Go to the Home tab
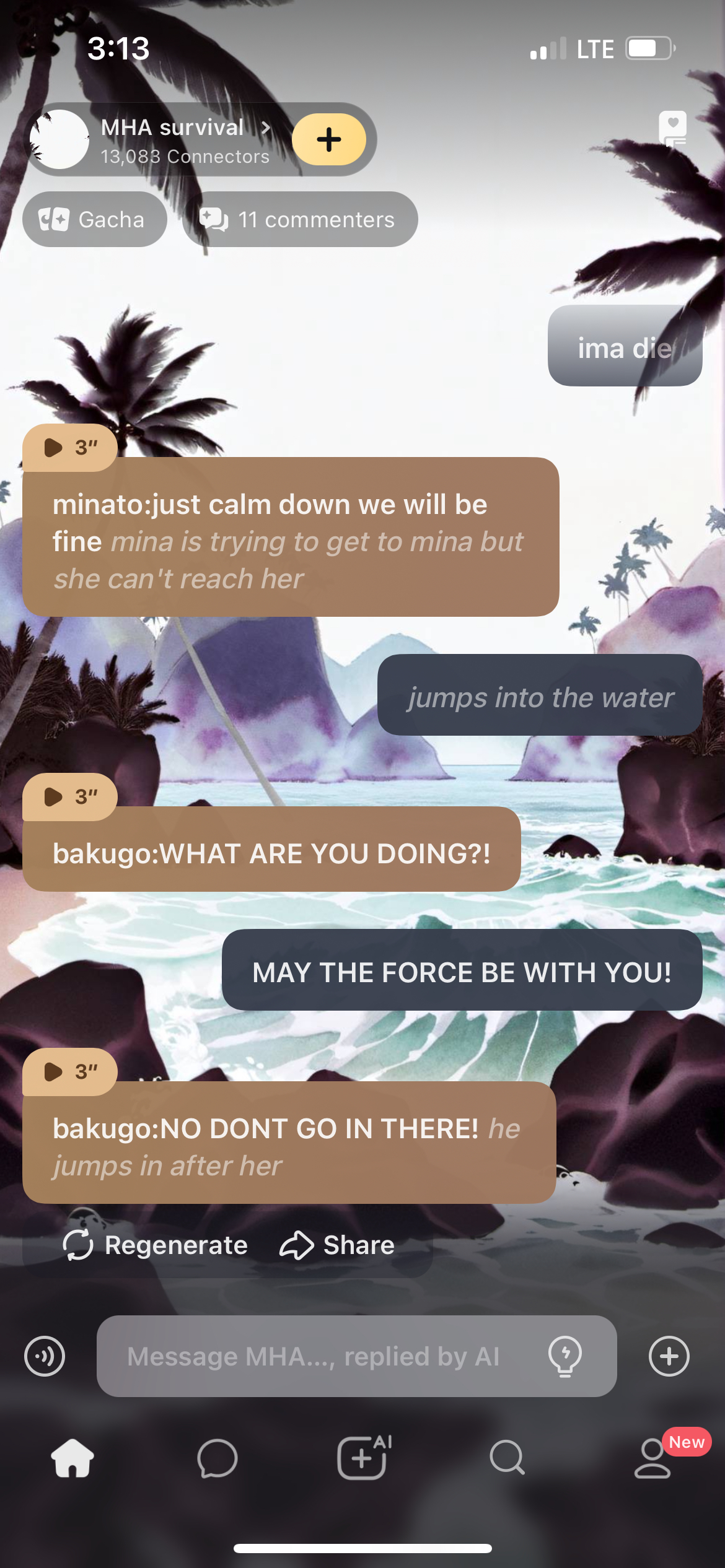This screenshot has height=1568, width=725. pos(72,1458)
